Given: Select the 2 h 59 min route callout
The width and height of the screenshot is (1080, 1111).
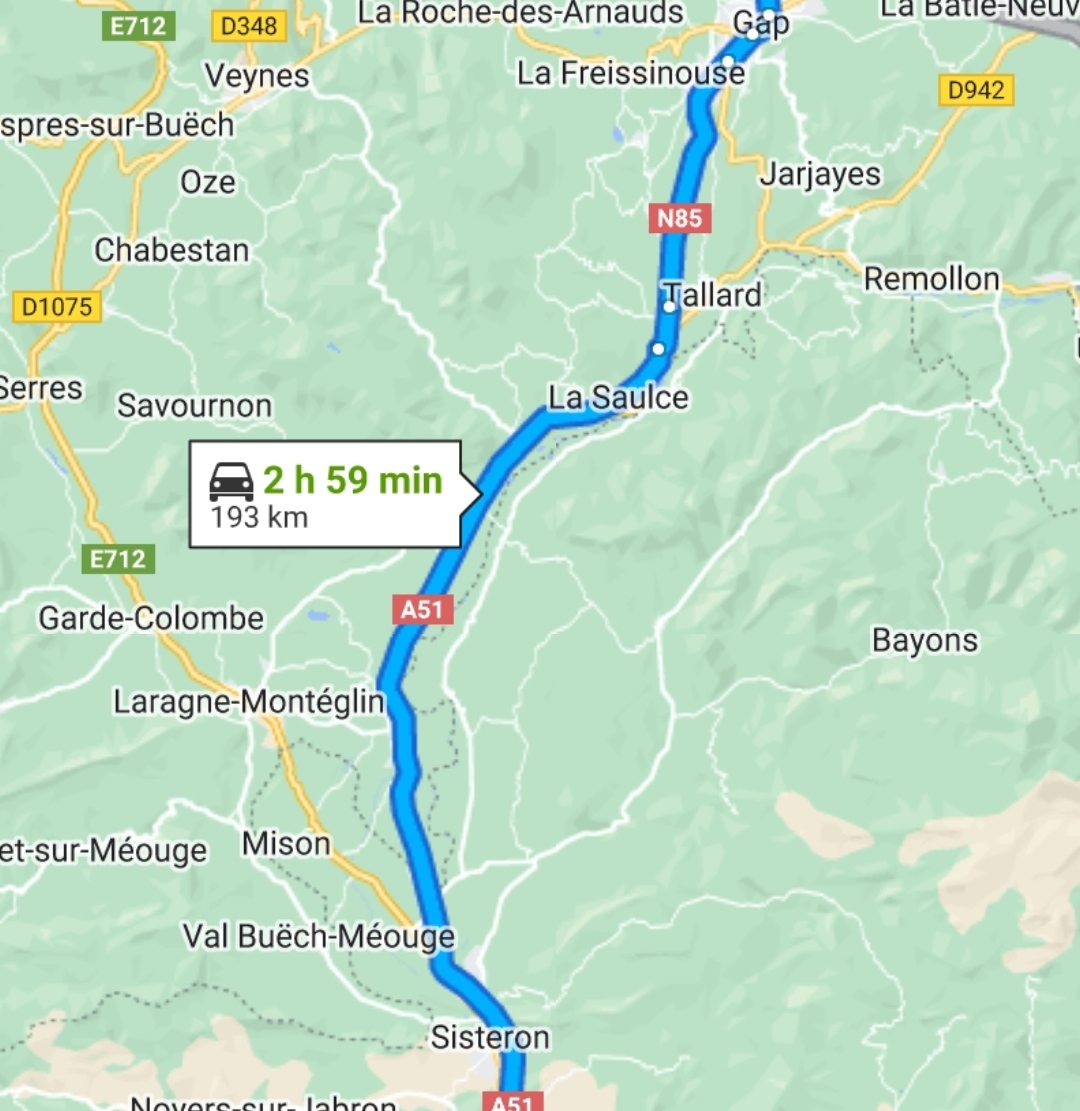Looking at the screenshot, I should tap(326, 494).
